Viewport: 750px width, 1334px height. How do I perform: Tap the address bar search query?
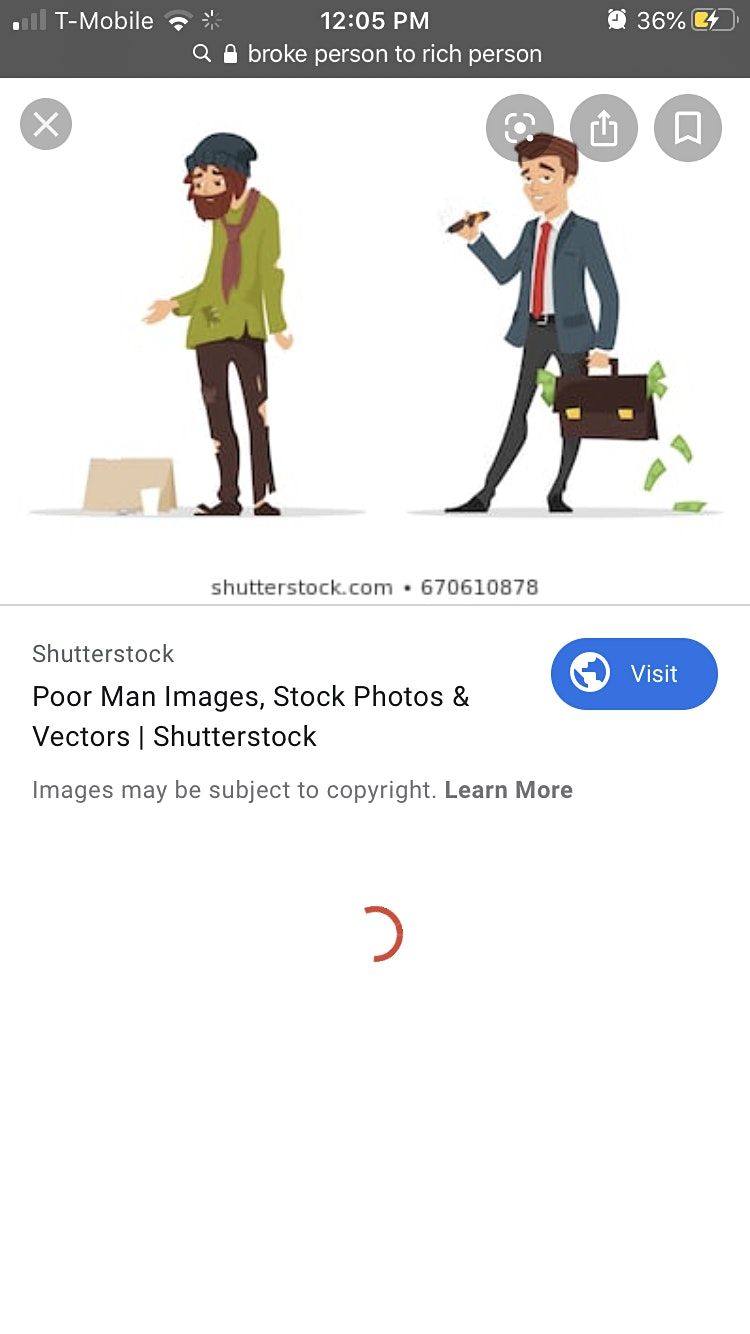tap(394, 54)
